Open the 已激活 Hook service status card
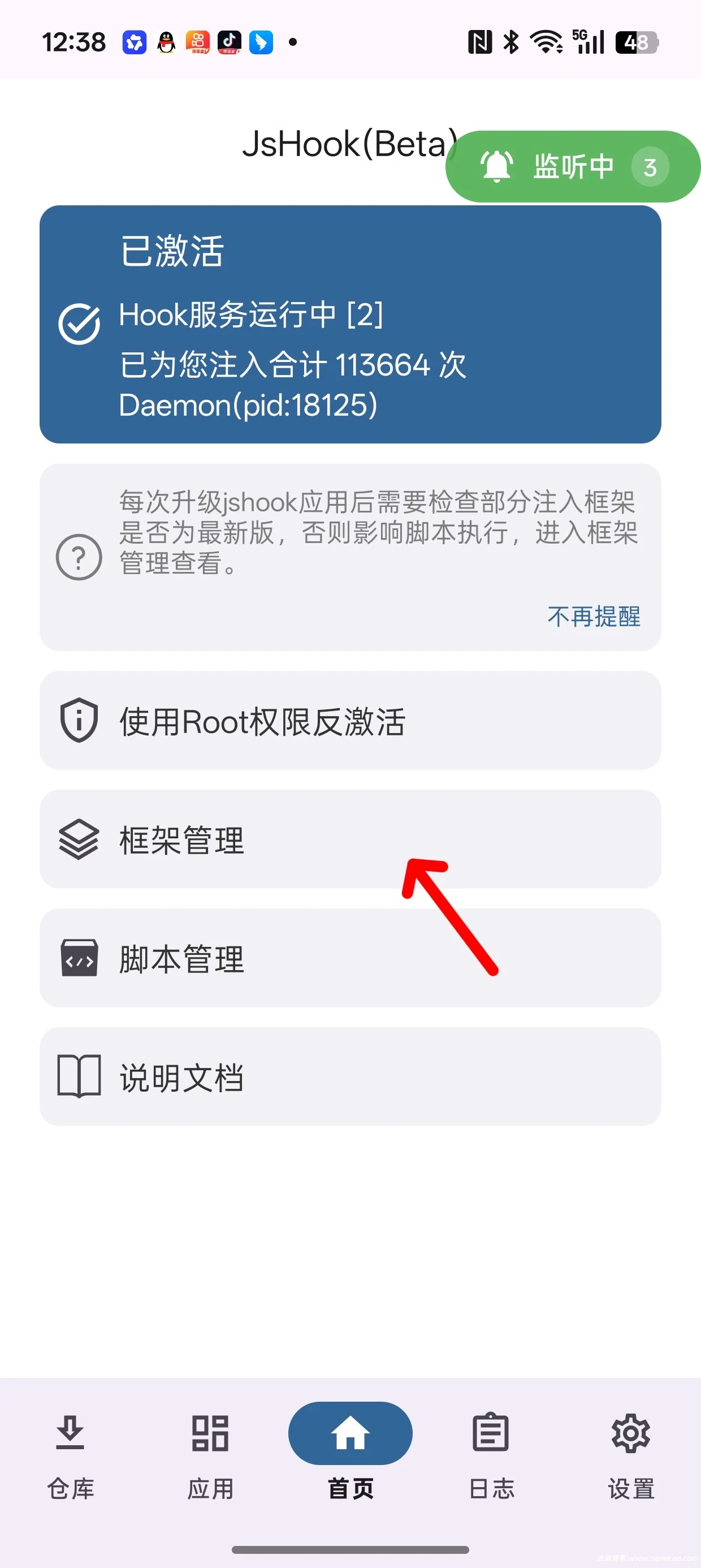The width and height of the screenshot is (701, 1568). click(x=350, y=324)
